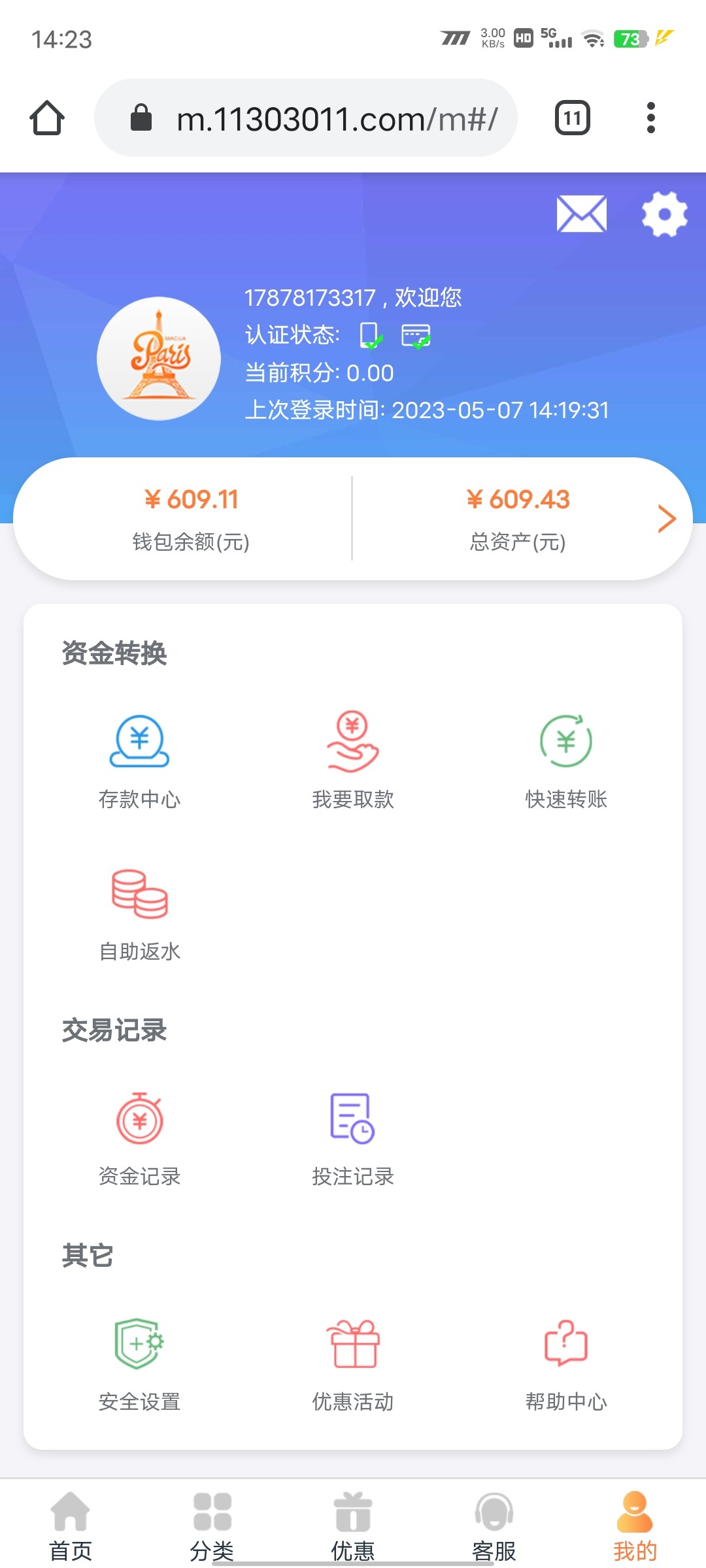Tap the wallet balance ¥609.11 amount

(x=192, y=499)
